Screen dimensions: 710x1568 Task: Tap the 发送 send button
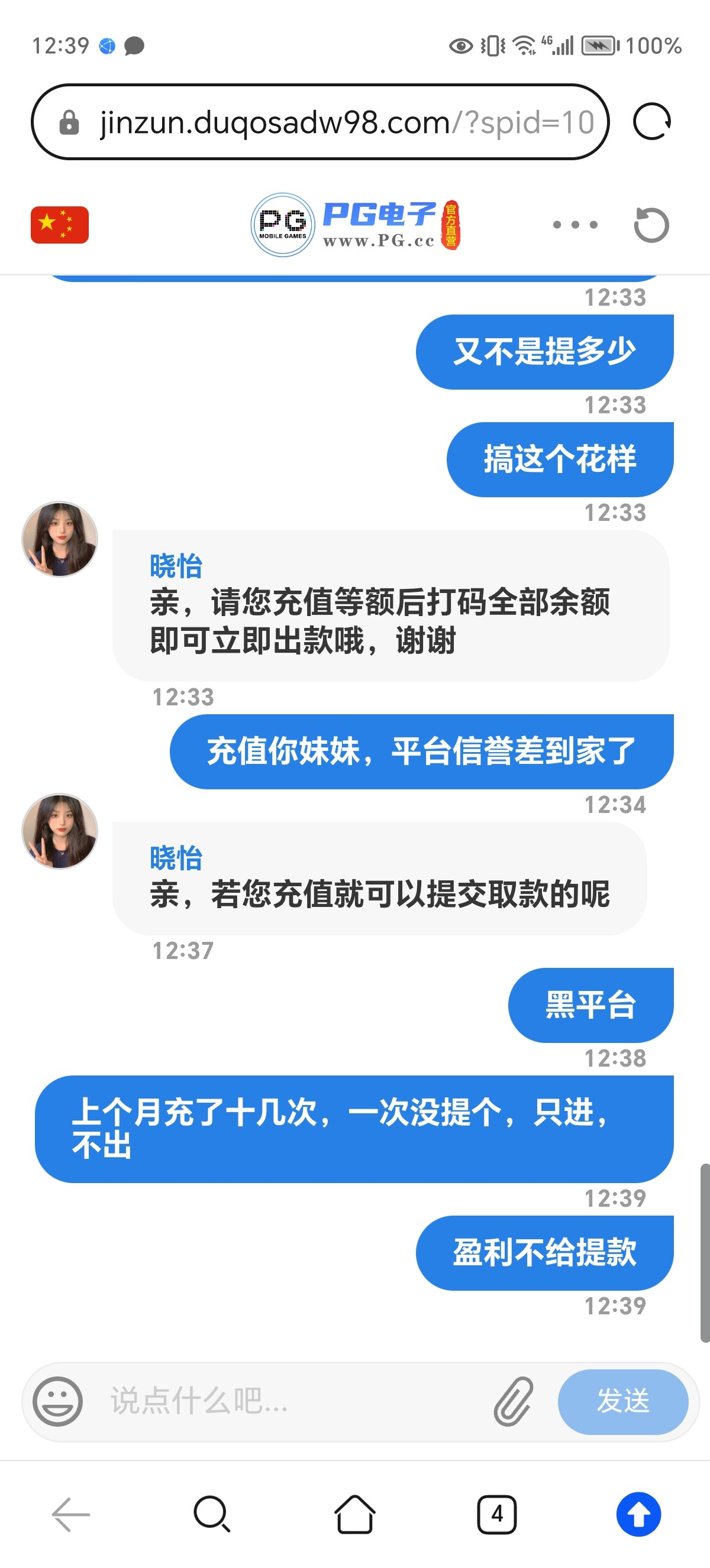tap(622, 1401)
